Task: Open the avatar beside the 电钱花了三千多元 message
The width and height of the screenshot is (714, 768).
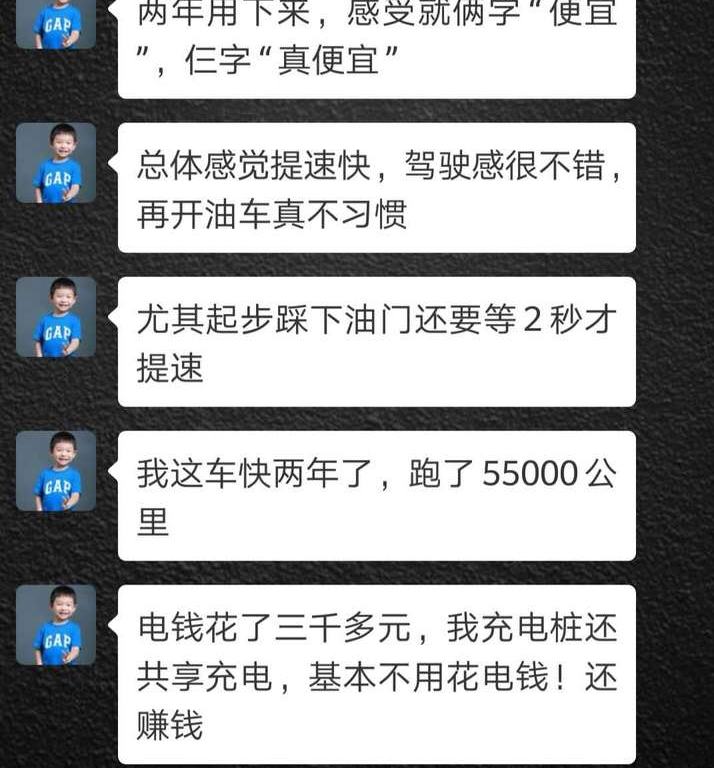Action: tap(56, 625)
